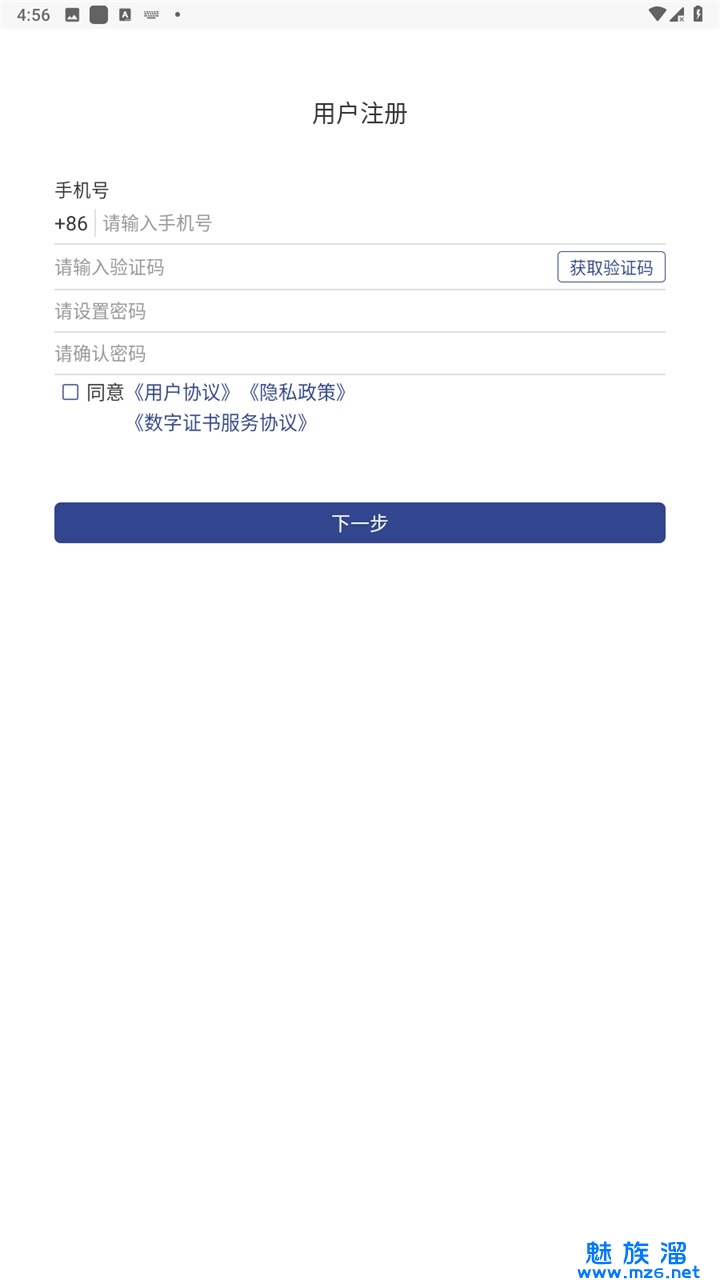Check the 同意 agreement checkbox
Viewport: 720px width, 1280px height.
click(x=70, y=392)
